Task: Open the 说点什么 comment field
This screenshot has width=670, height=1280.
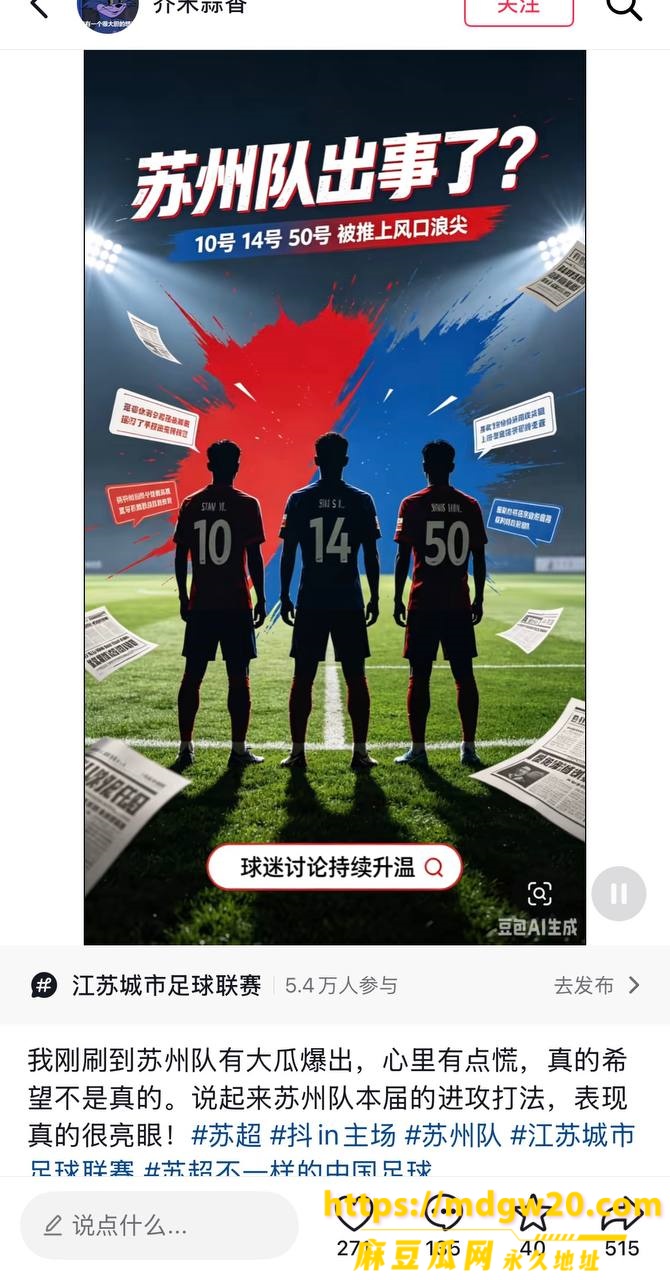Action: coord(160,1225)
